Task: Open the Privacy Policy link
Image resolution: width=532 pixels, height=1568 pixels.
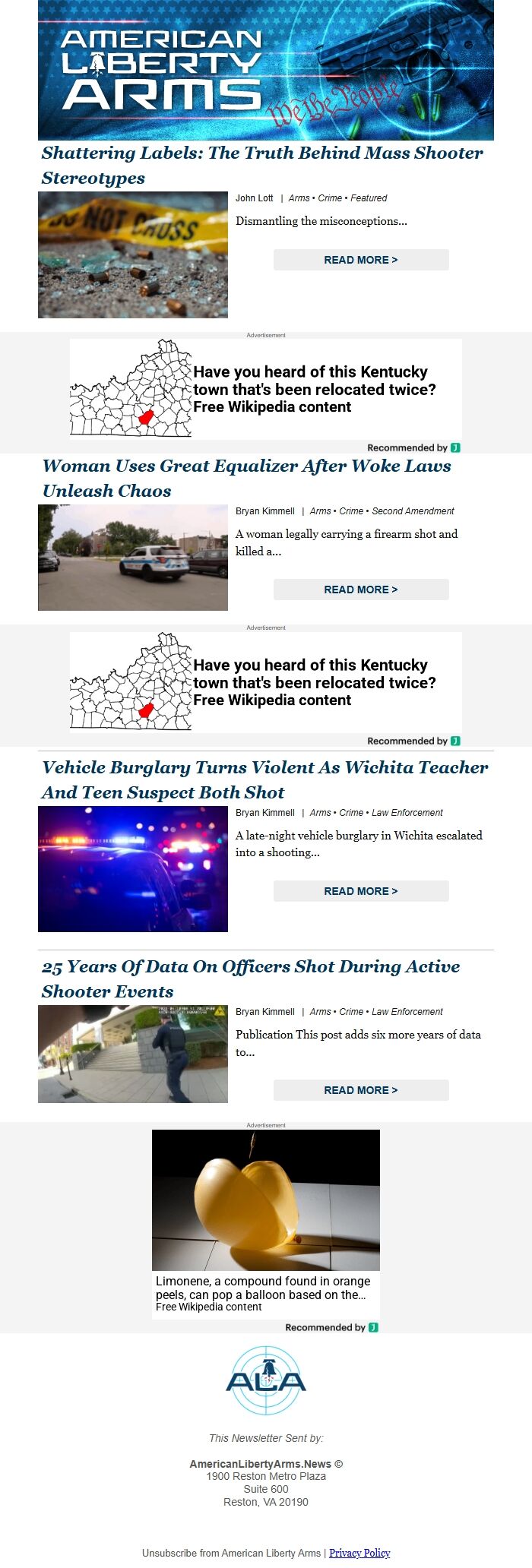Action: [x=359, y=1553]
